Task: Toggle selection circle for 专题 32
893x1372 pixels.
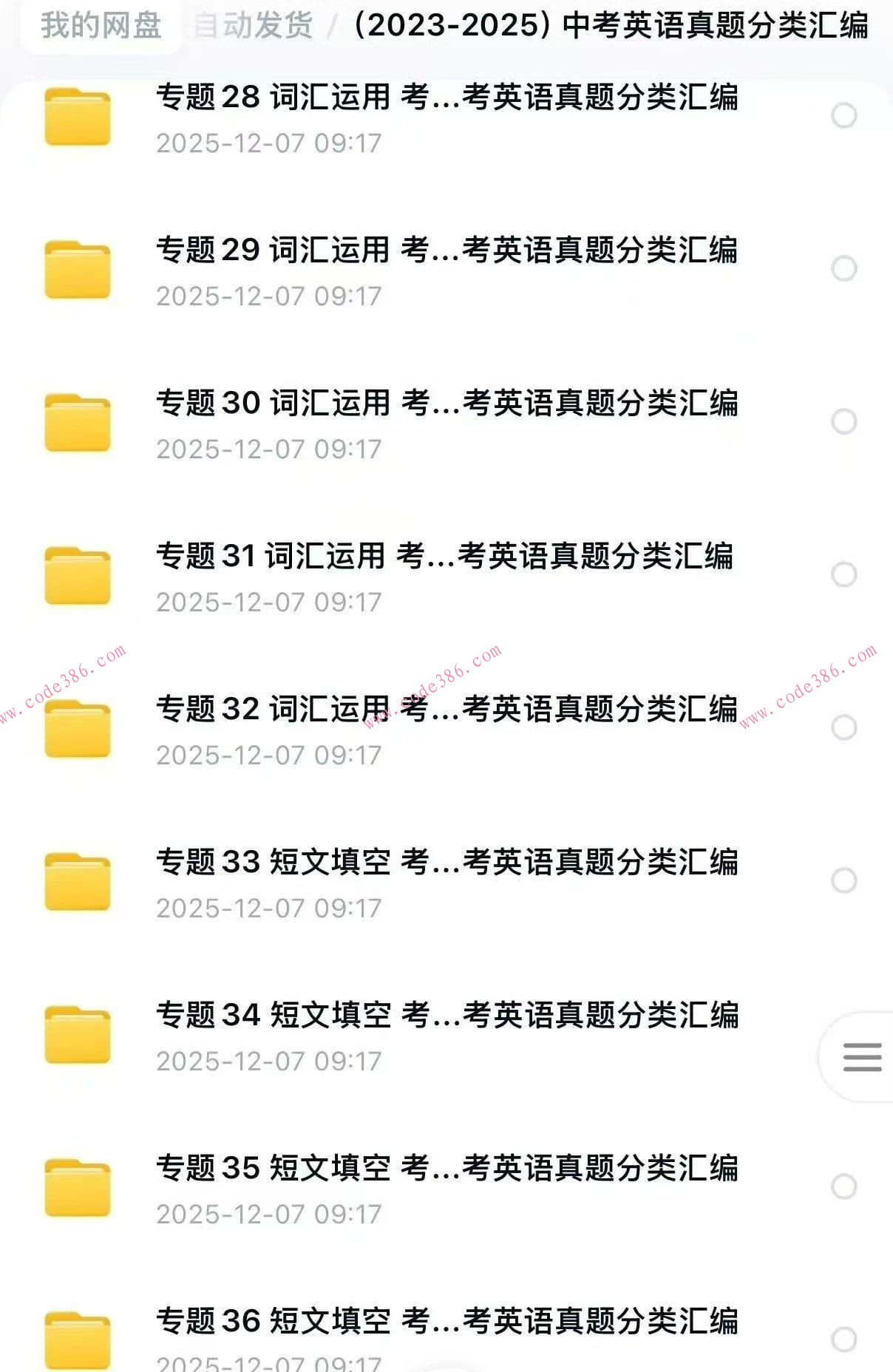Action: (x=843, y=728)
